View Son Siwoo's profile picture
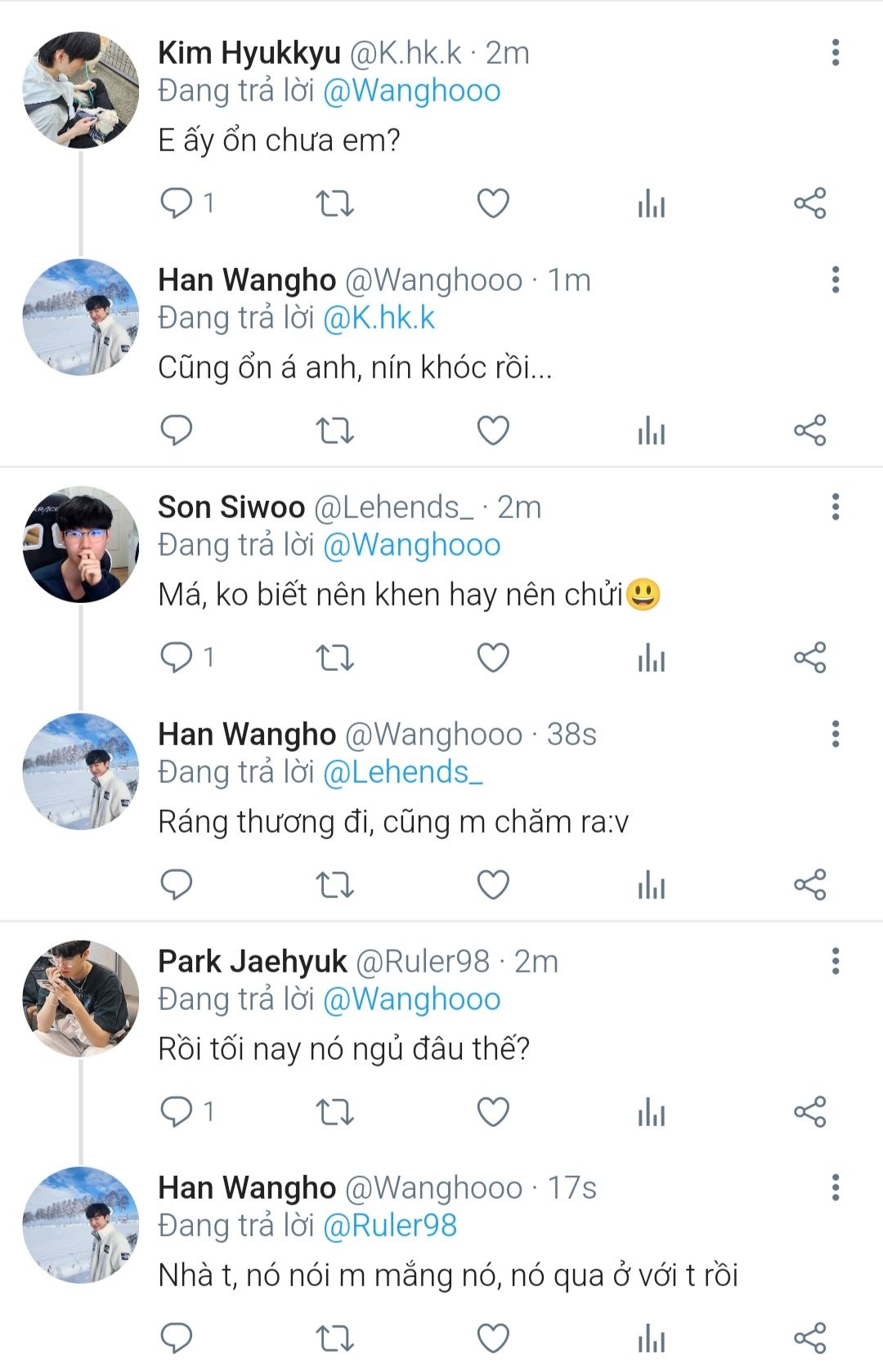Image resolution: width=883 pixels, height=1372 pixels. tap(80, 544)
